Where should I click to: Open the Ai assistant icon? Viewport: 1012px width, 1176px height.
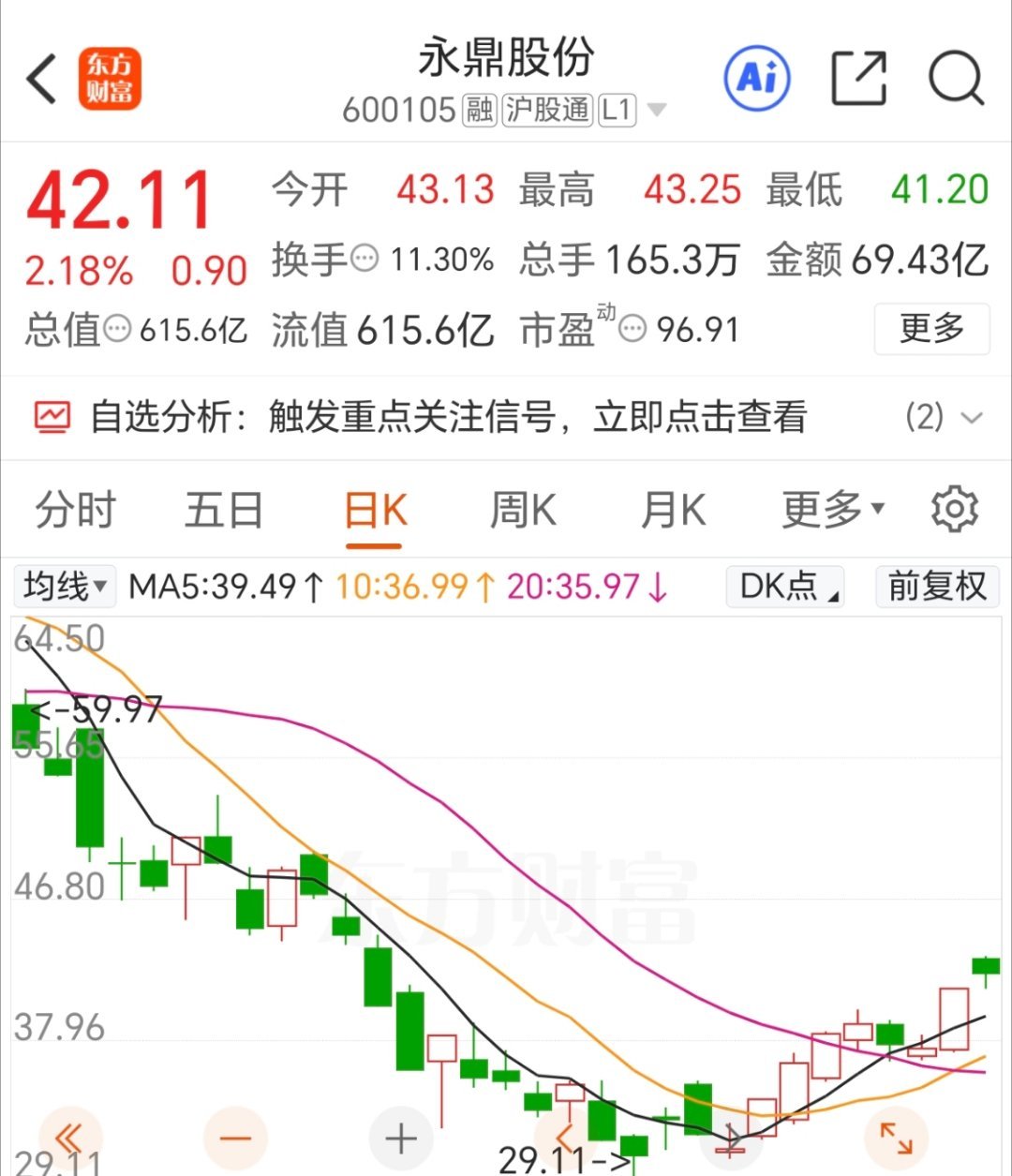coord(757,78)
